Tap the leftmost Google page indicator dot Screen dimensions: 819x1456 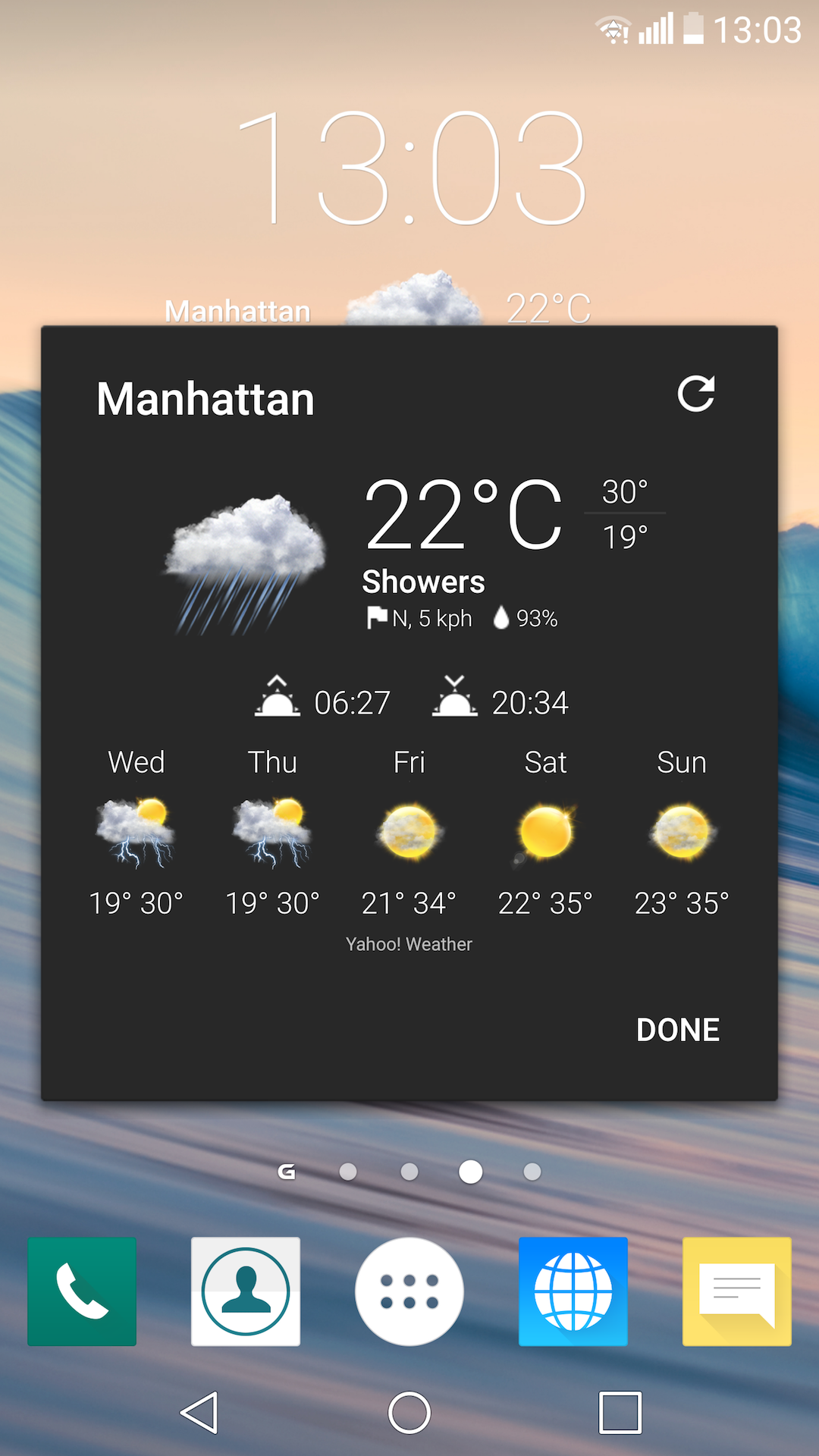(287, 1172)
